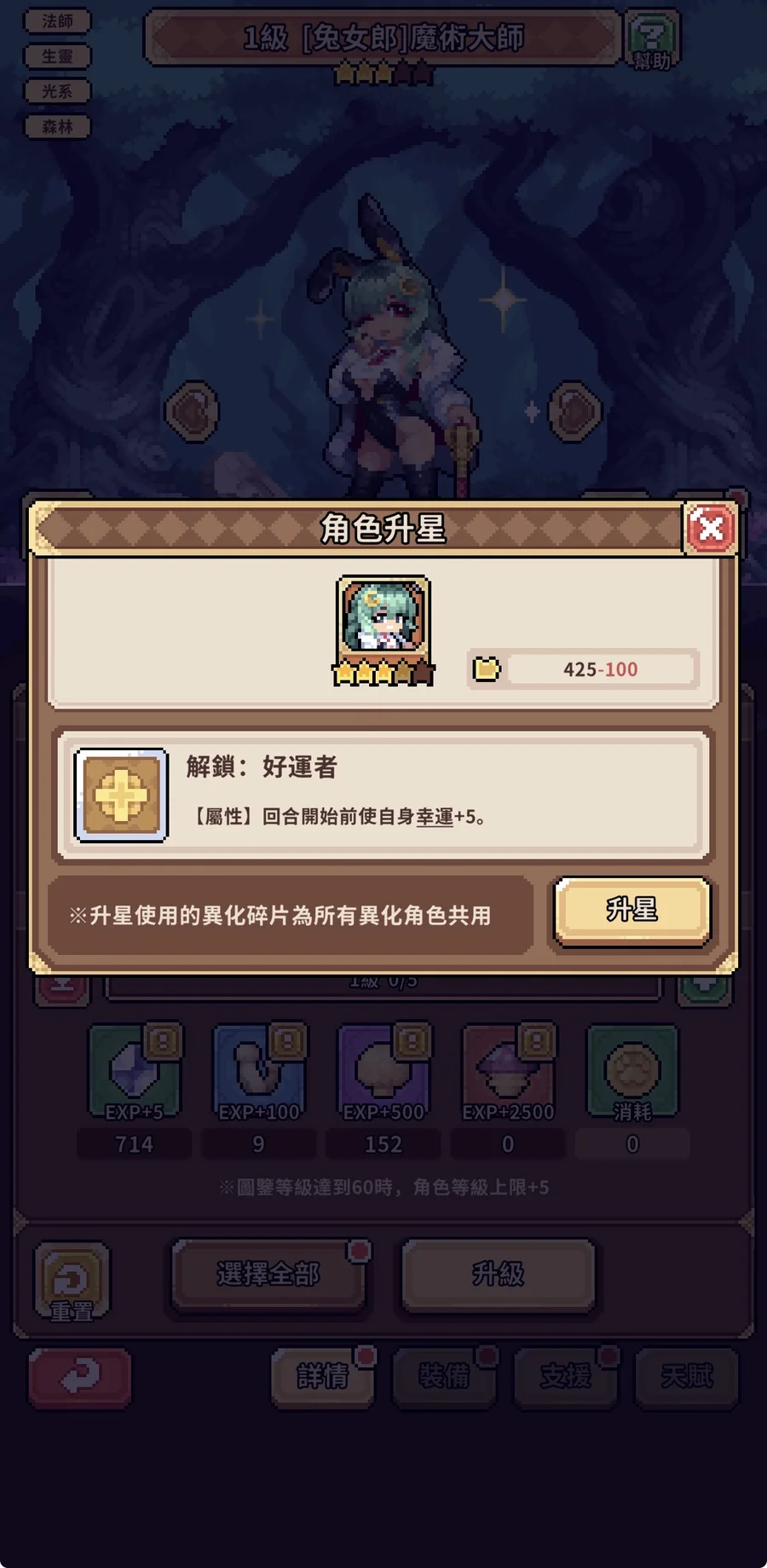The height and width of the screenshot is (1568, 767).
Task: Tap the 好運者 skill icon
Action: click(x=121, y=796)
